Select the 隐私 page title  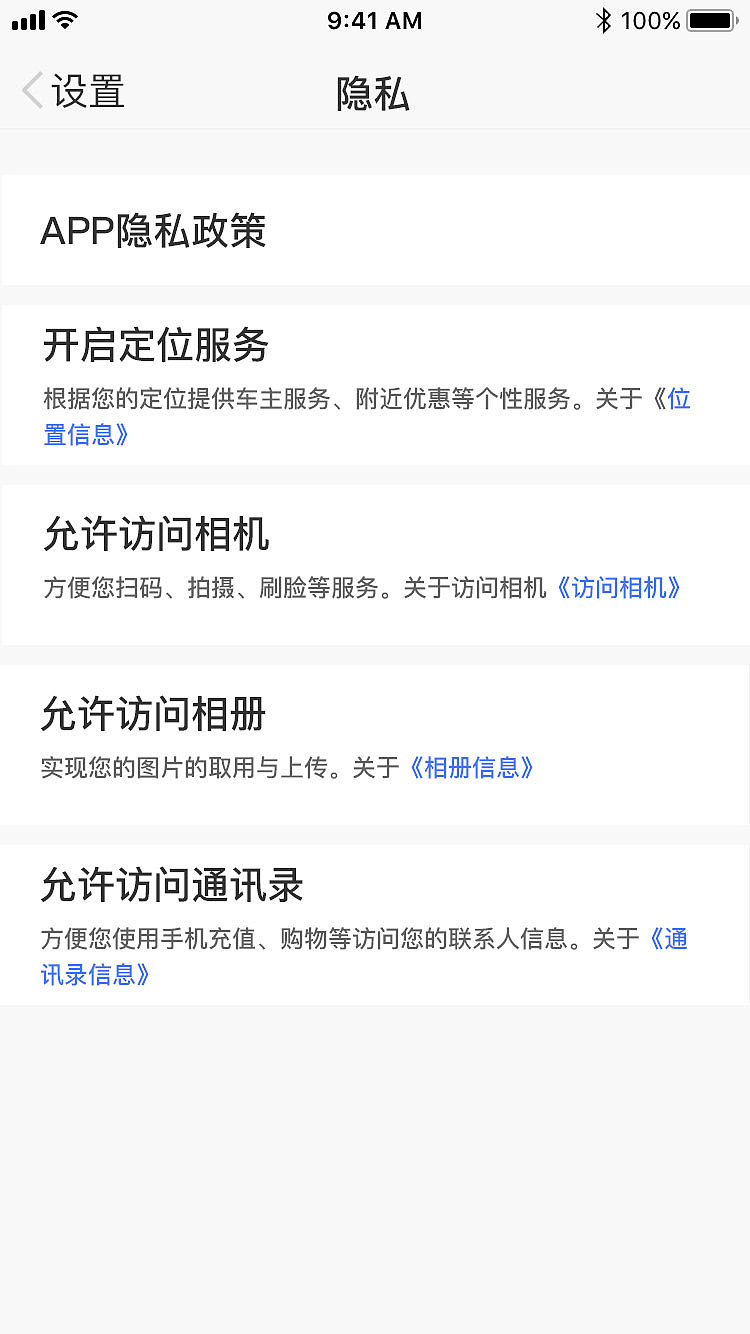click(374, 91)
